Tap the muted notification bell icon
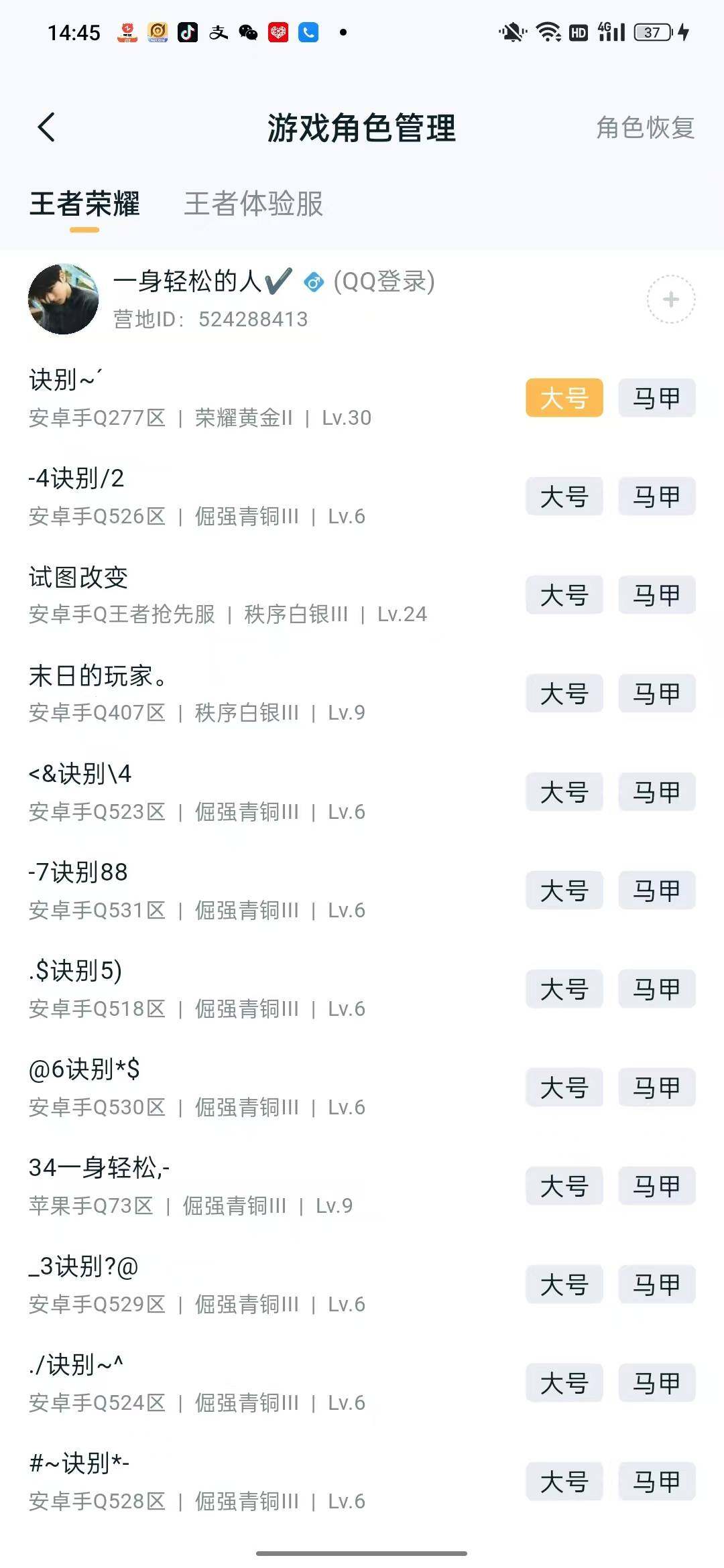 (513, 31)
